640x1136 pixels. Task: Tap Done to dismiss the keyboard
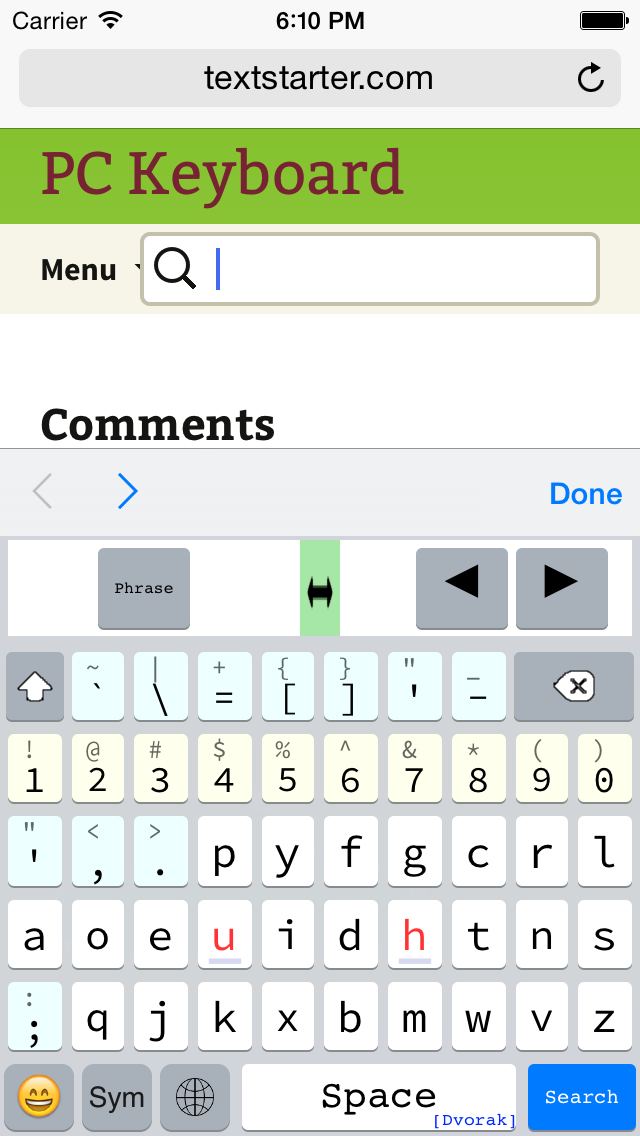coord(586,493)
